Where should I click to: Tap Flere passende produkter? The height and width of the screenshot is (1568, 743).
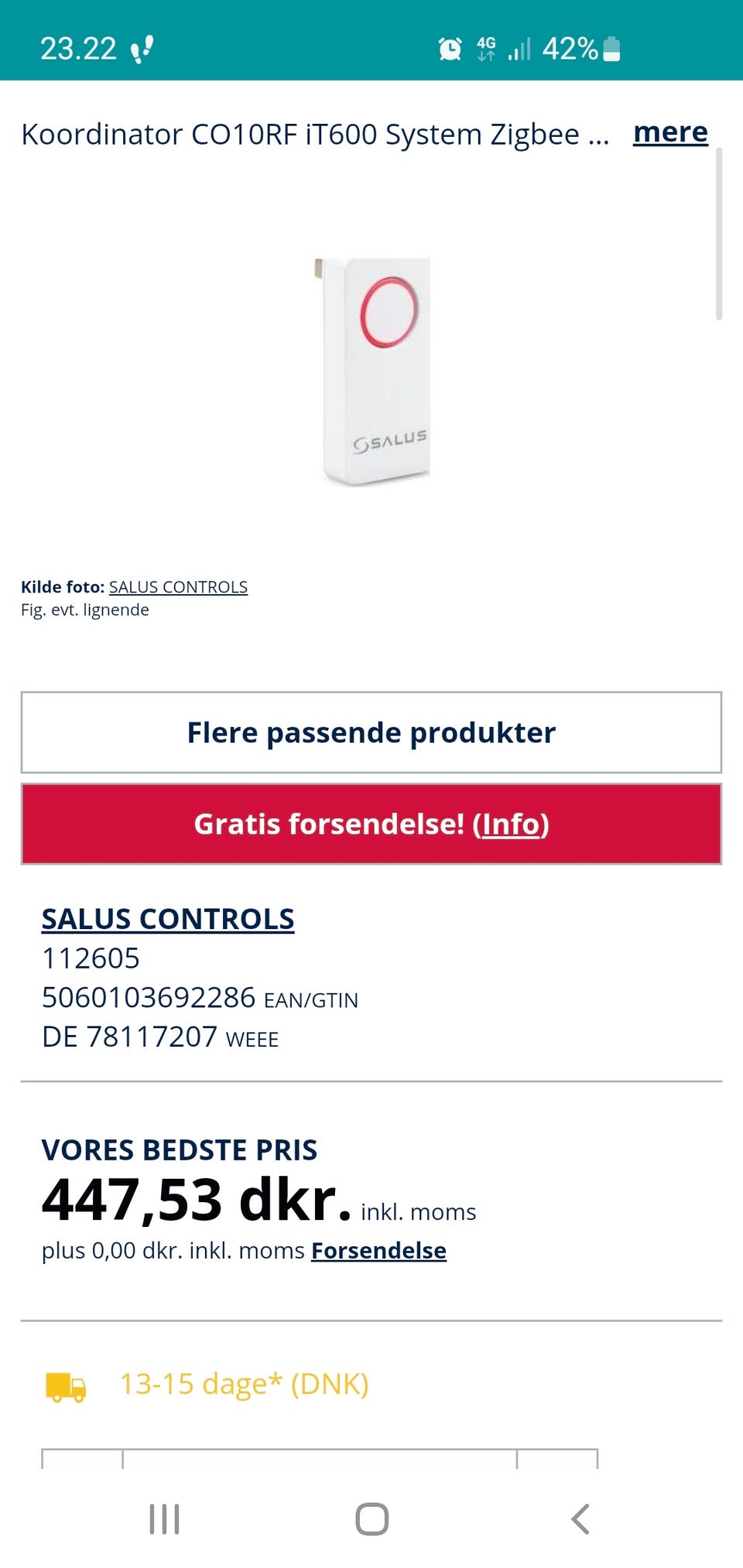(371, 732)
